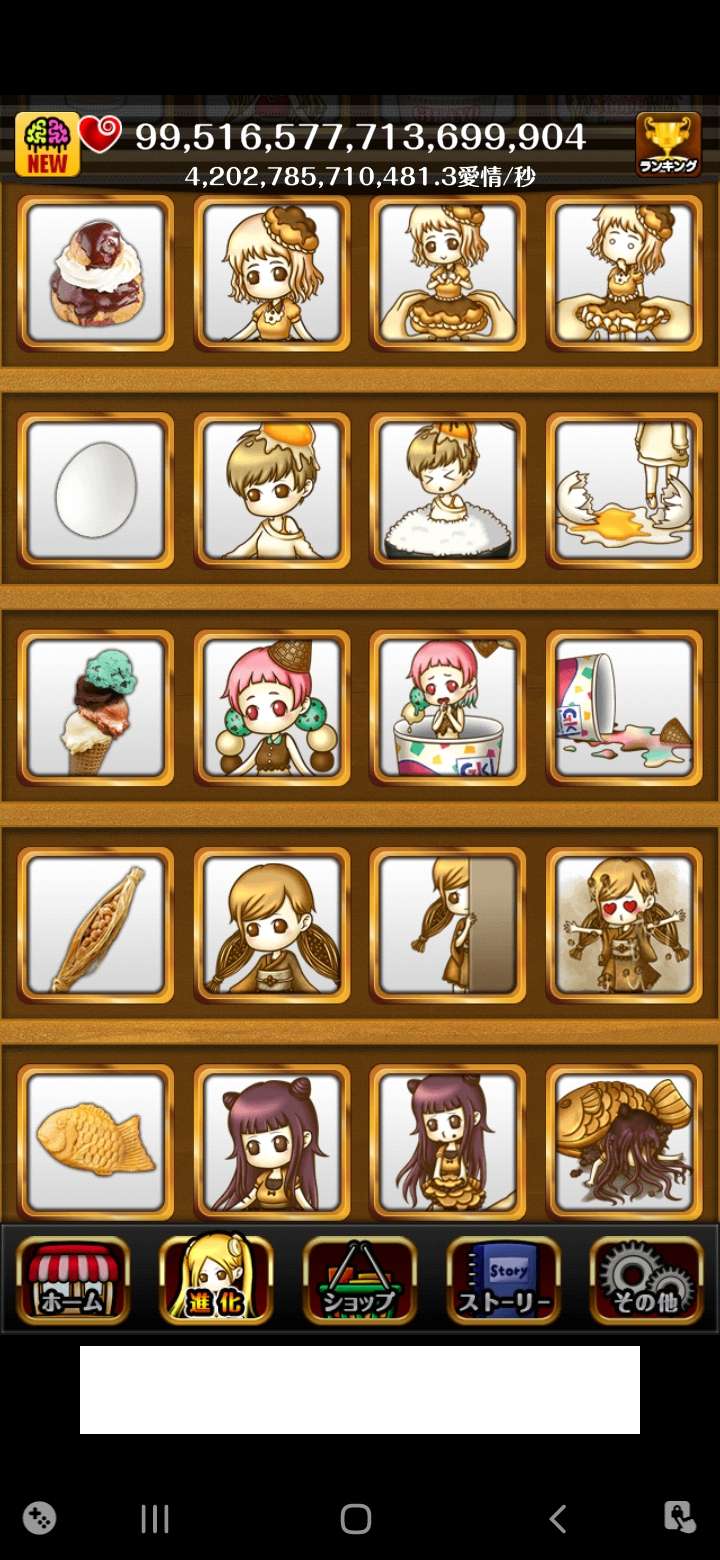Open the ショップ tab

(x=360, y=1281)
